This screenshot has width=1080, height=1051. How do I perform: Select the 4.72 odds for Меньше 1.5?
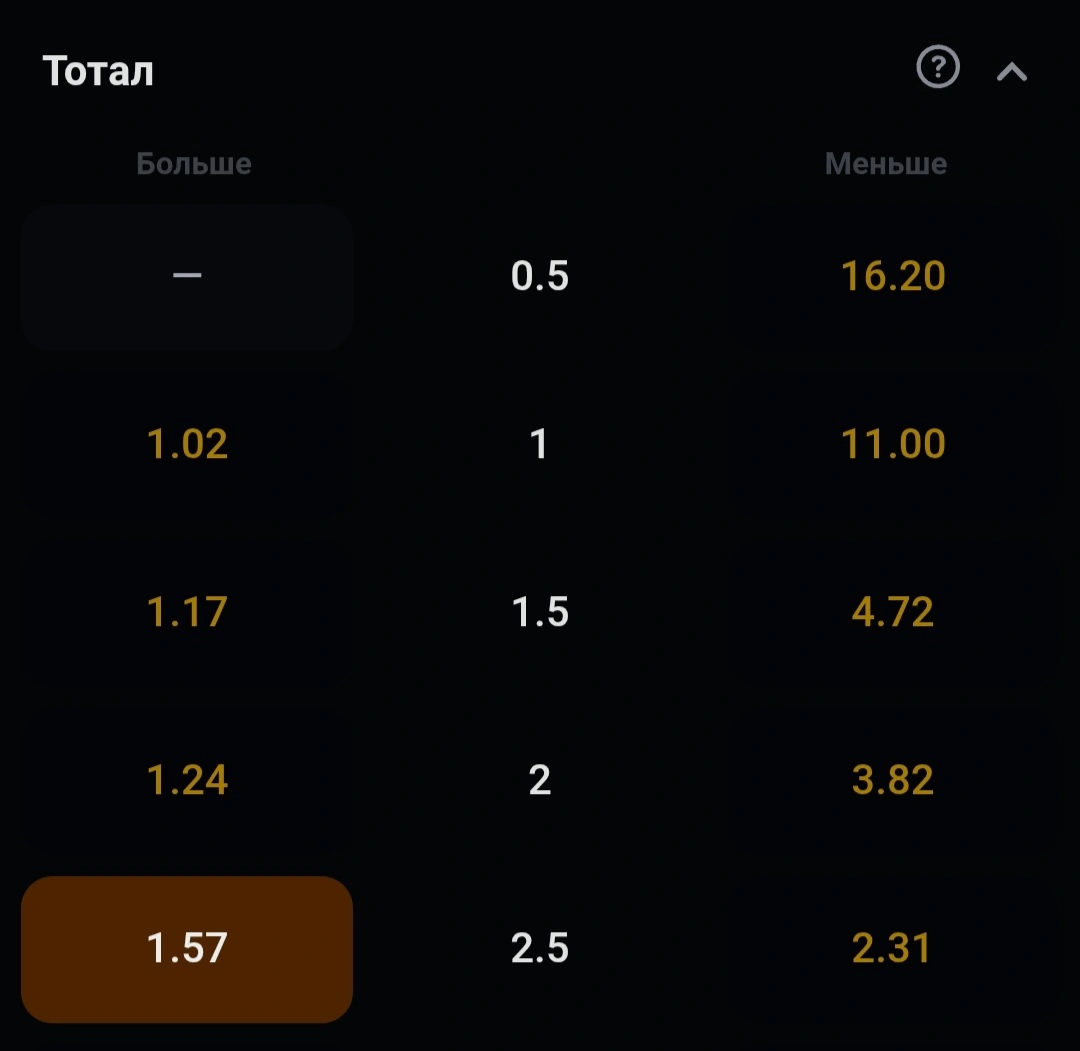[893, 612]
